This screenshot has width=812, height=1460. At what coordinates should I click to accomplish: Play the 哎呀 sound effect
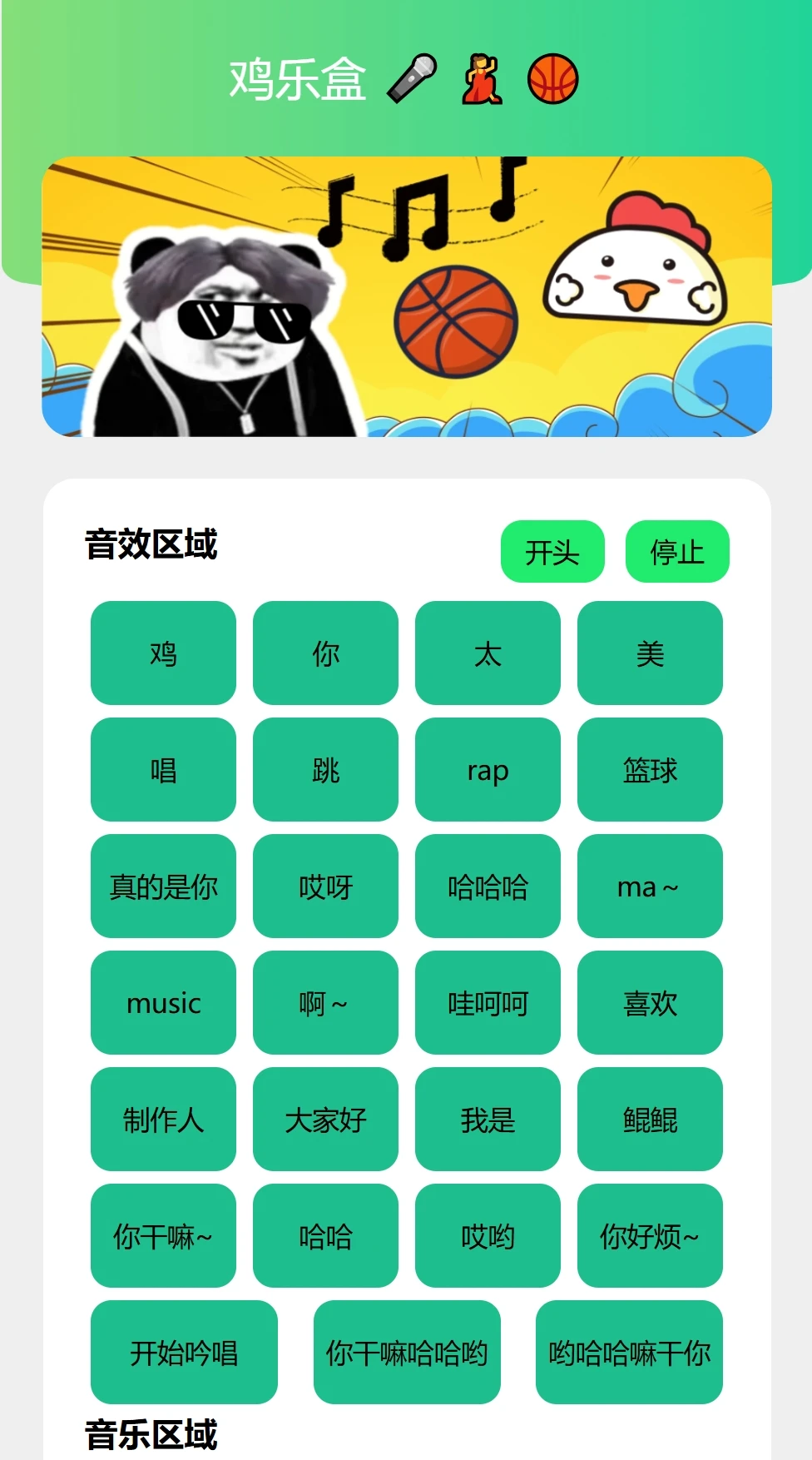click(x=325, y=886)
